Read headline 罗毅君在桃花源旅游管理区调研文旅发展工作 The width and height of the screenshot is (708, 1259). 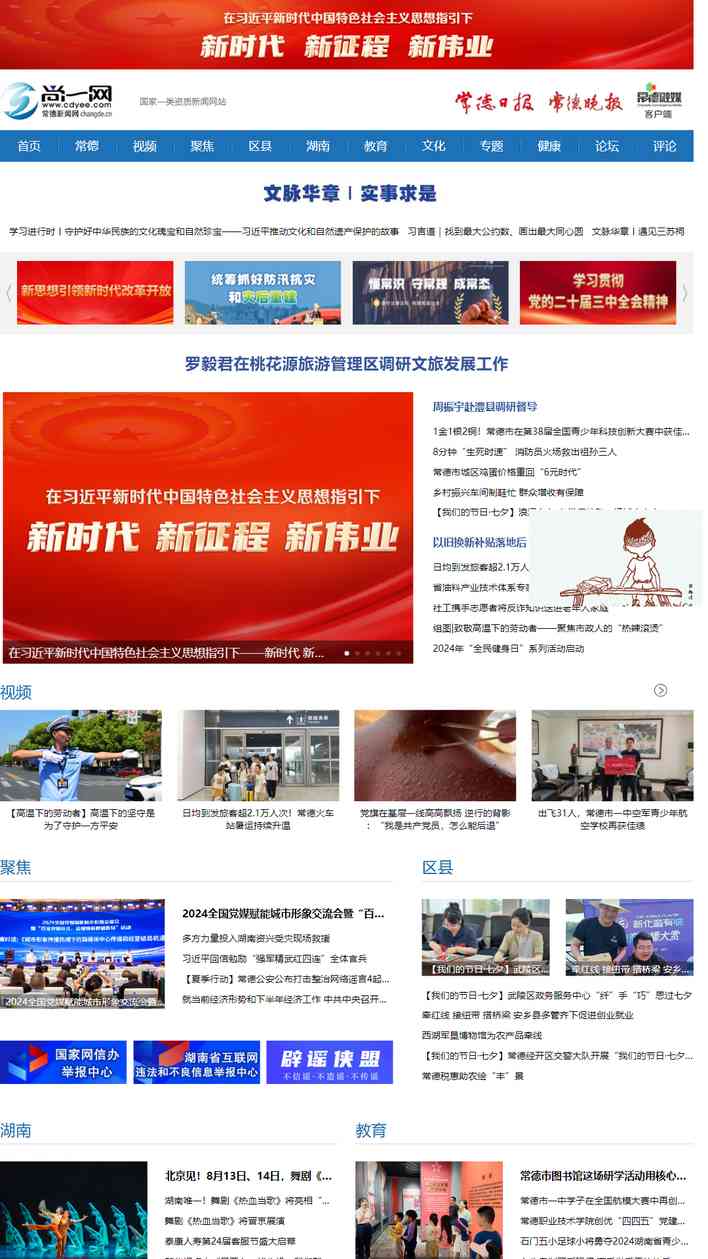pyautogui.click(x=346, y=364)
